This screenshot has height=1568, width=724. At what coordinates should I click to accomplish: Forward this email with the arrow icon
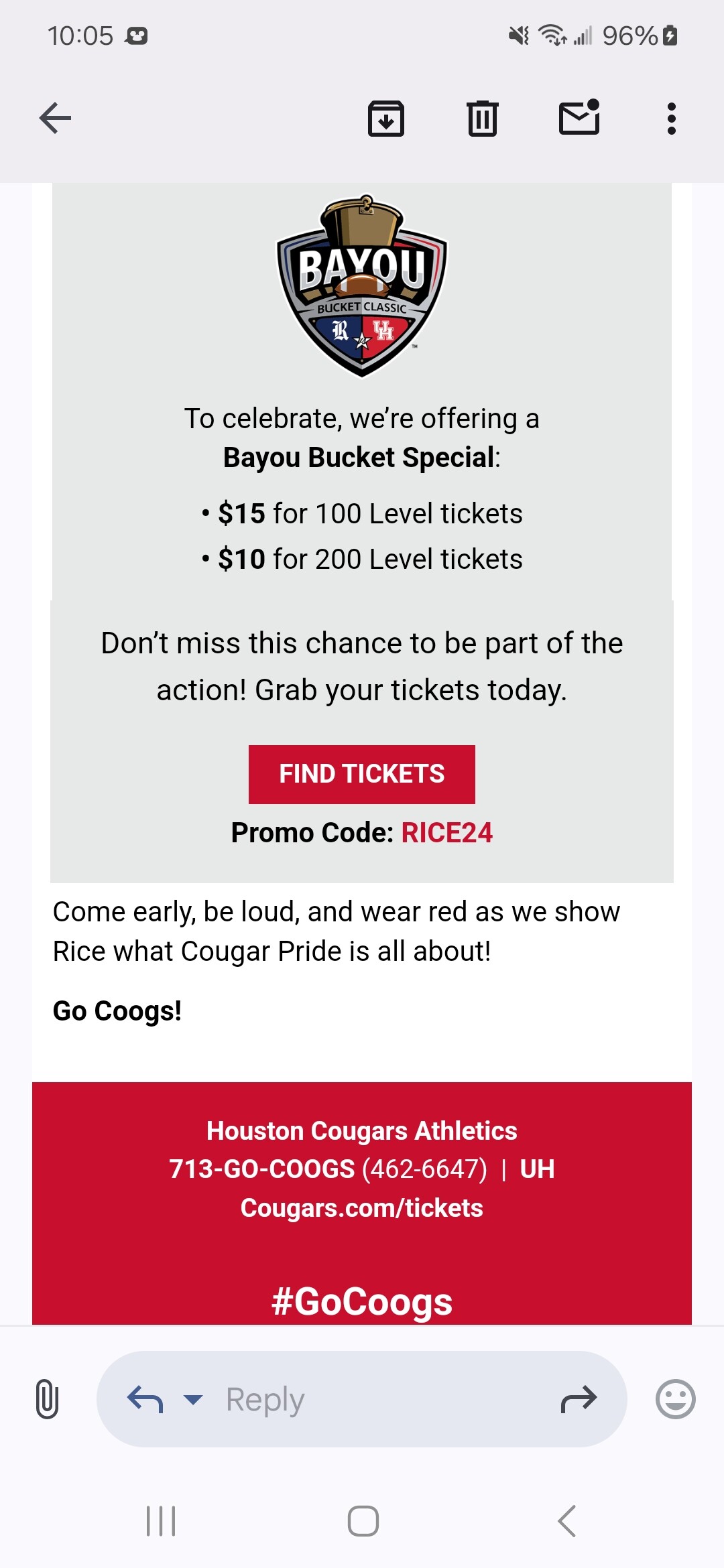579,1399
